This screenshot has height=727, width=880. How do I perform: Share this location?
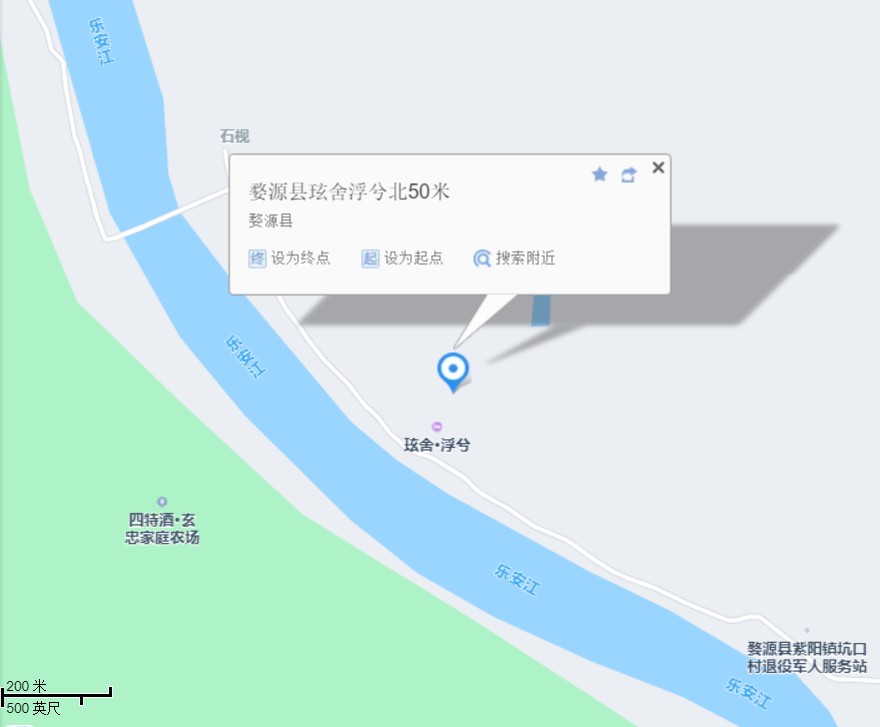[628, 175]
